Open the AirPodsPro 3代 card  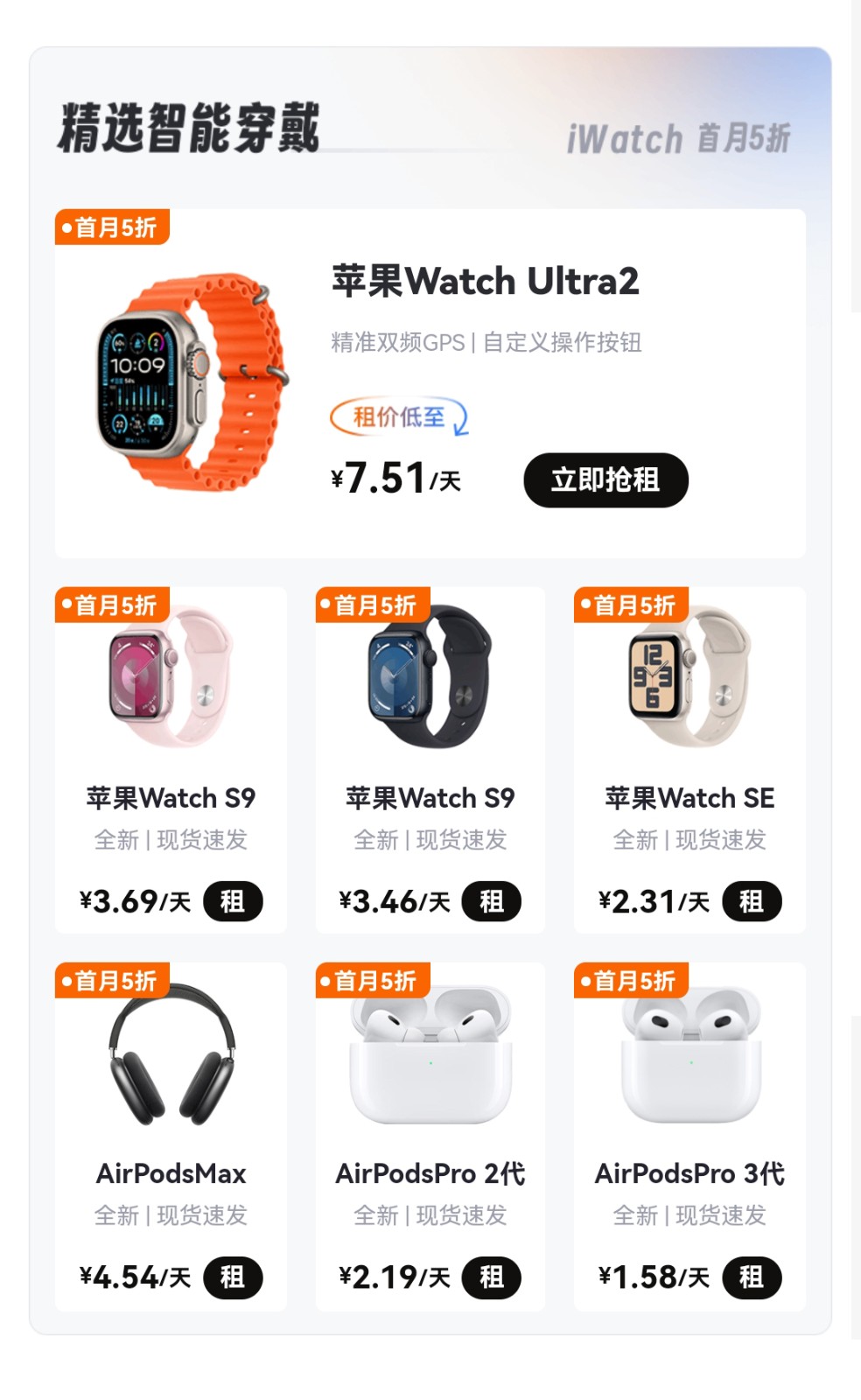click(689, 1137)
